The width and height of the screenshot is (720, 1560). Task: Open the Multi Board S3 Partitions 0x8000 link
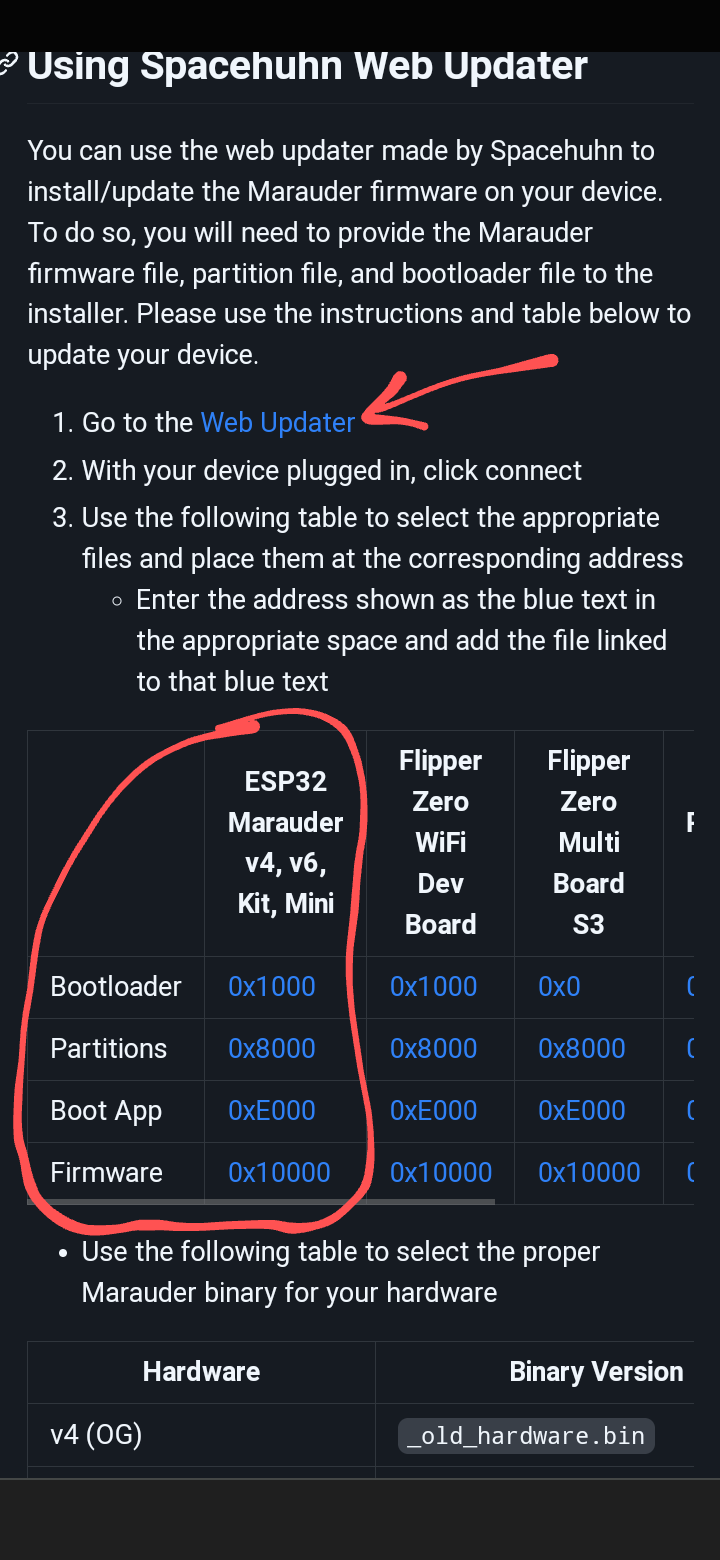582,1049
